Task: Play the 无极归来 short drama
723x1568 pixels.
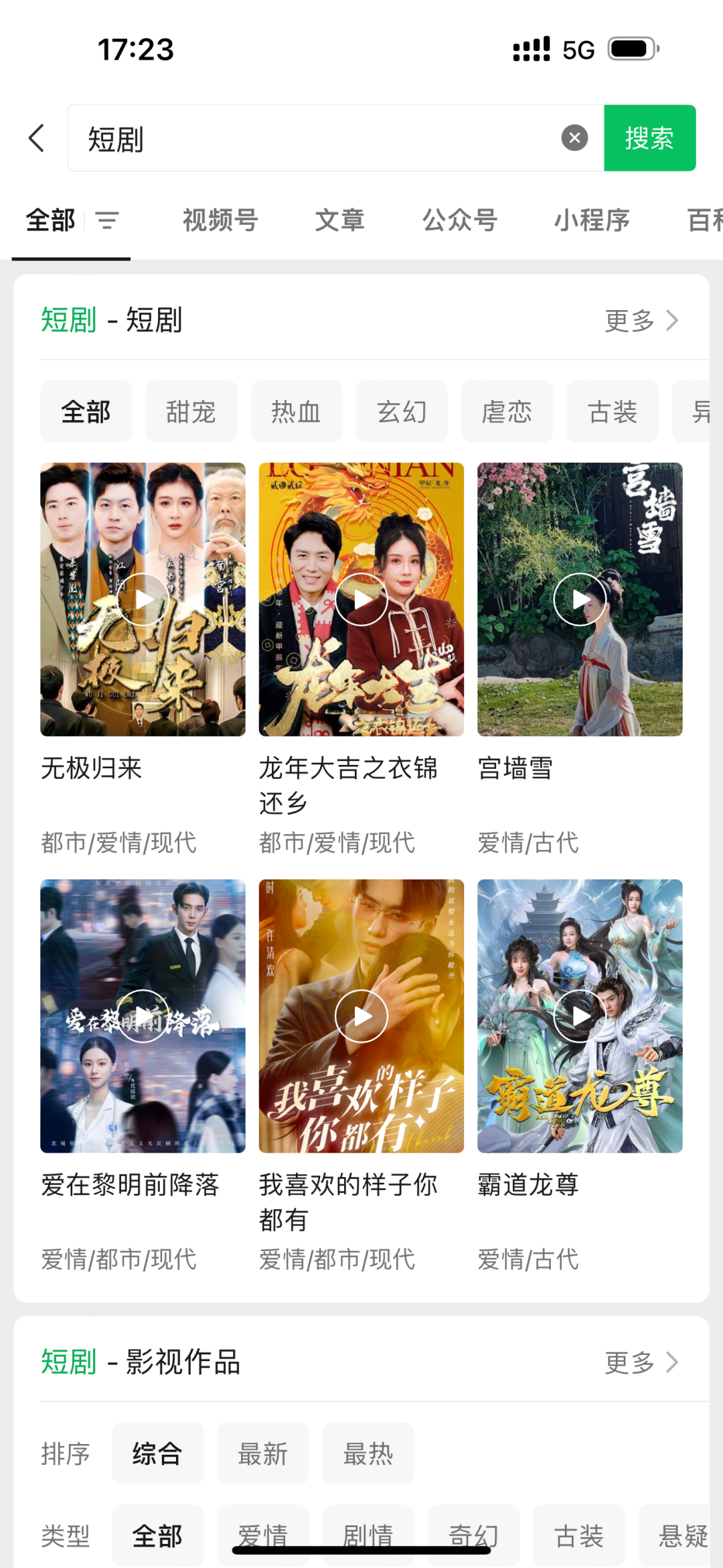Action: pyautogui.click(x=142, y=599)
